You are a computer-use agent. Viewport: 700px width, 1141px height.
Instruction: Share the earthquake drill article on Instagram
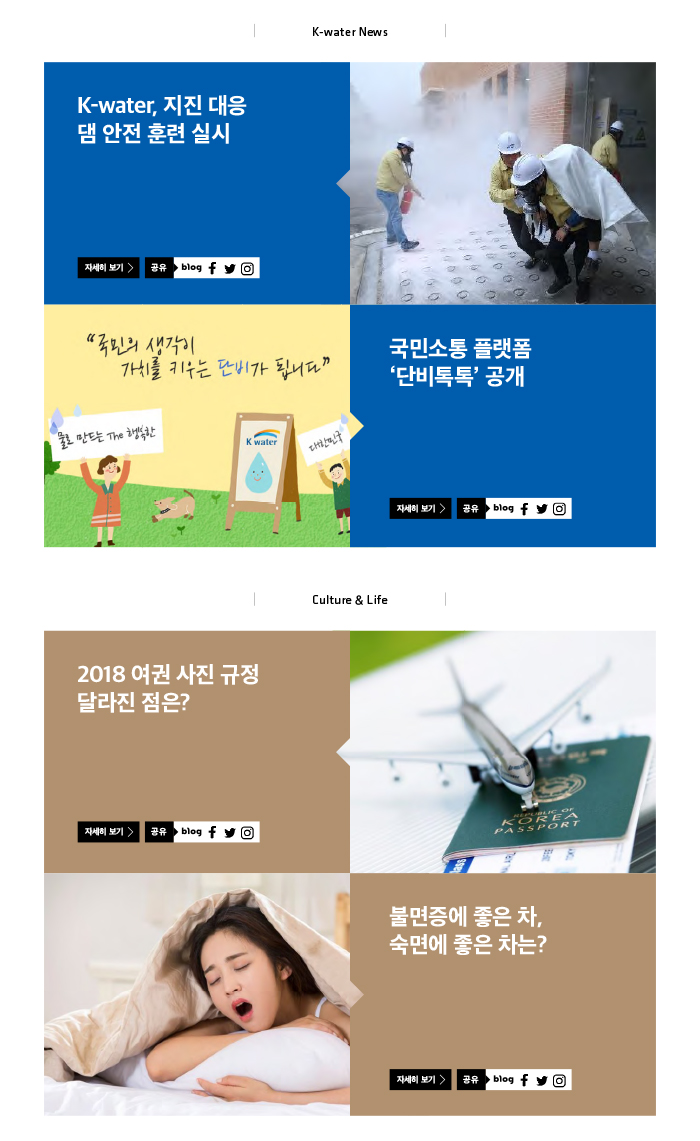tap(247, 268)
